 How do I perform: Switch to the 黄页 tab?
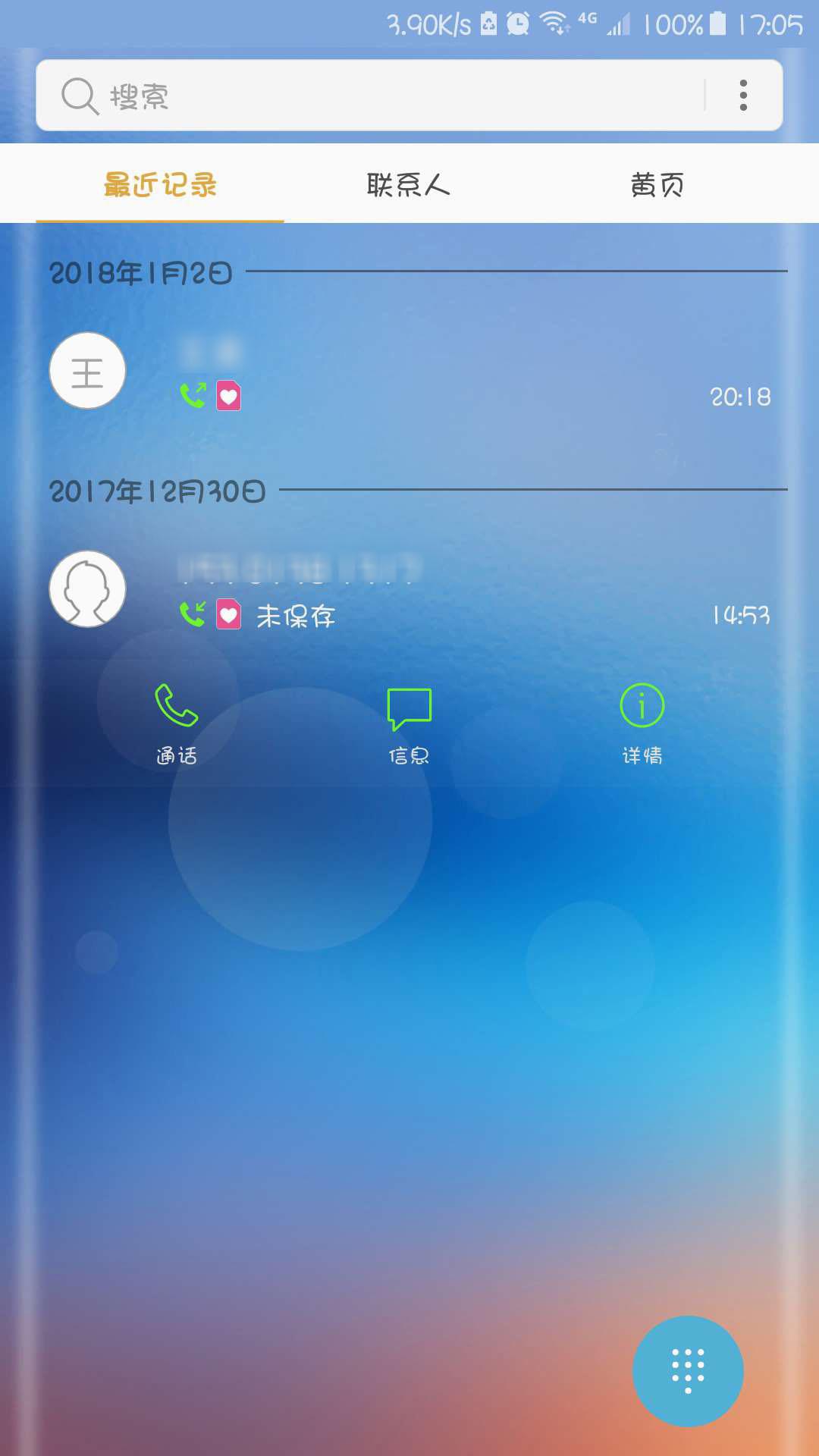point(657,184)
